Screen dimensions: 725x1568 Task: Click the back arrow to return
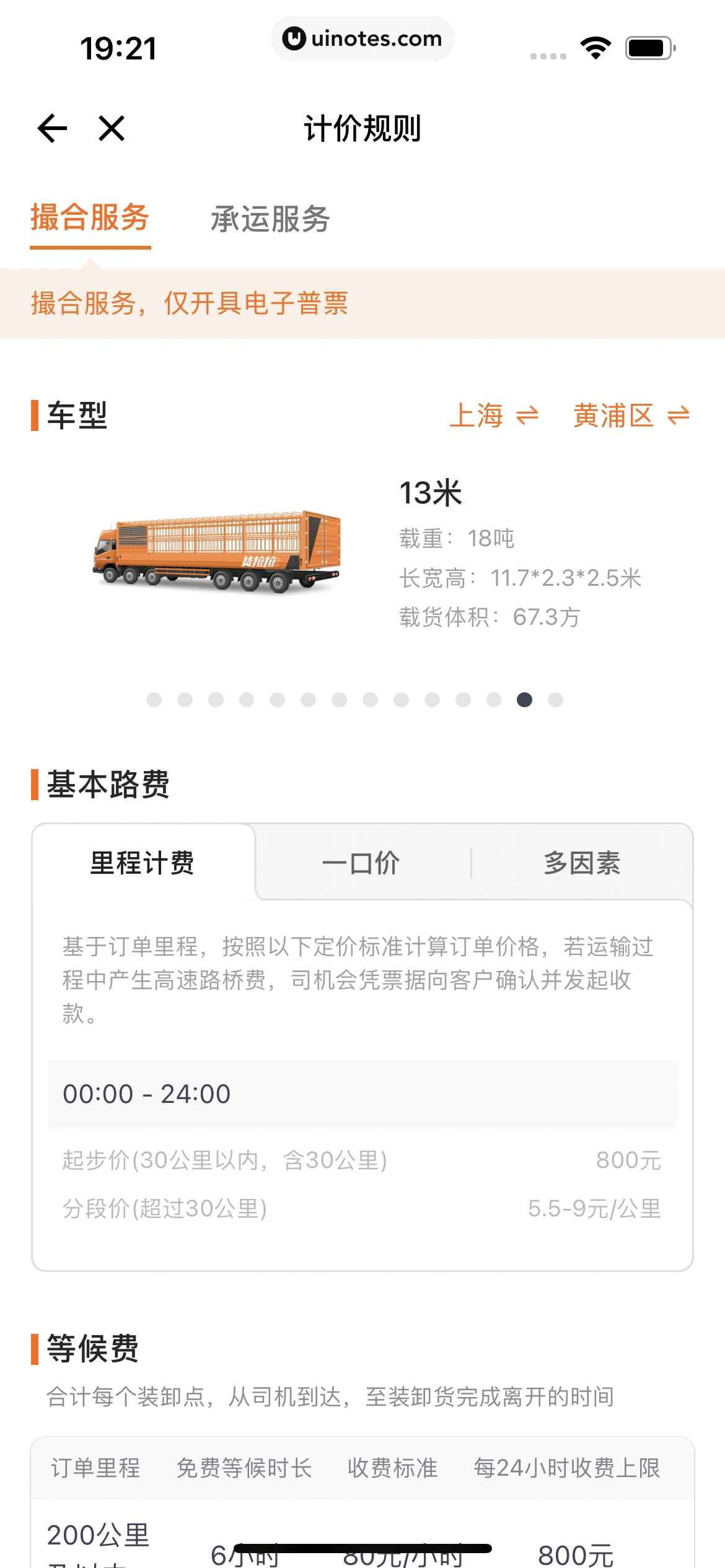click(52, 129)
